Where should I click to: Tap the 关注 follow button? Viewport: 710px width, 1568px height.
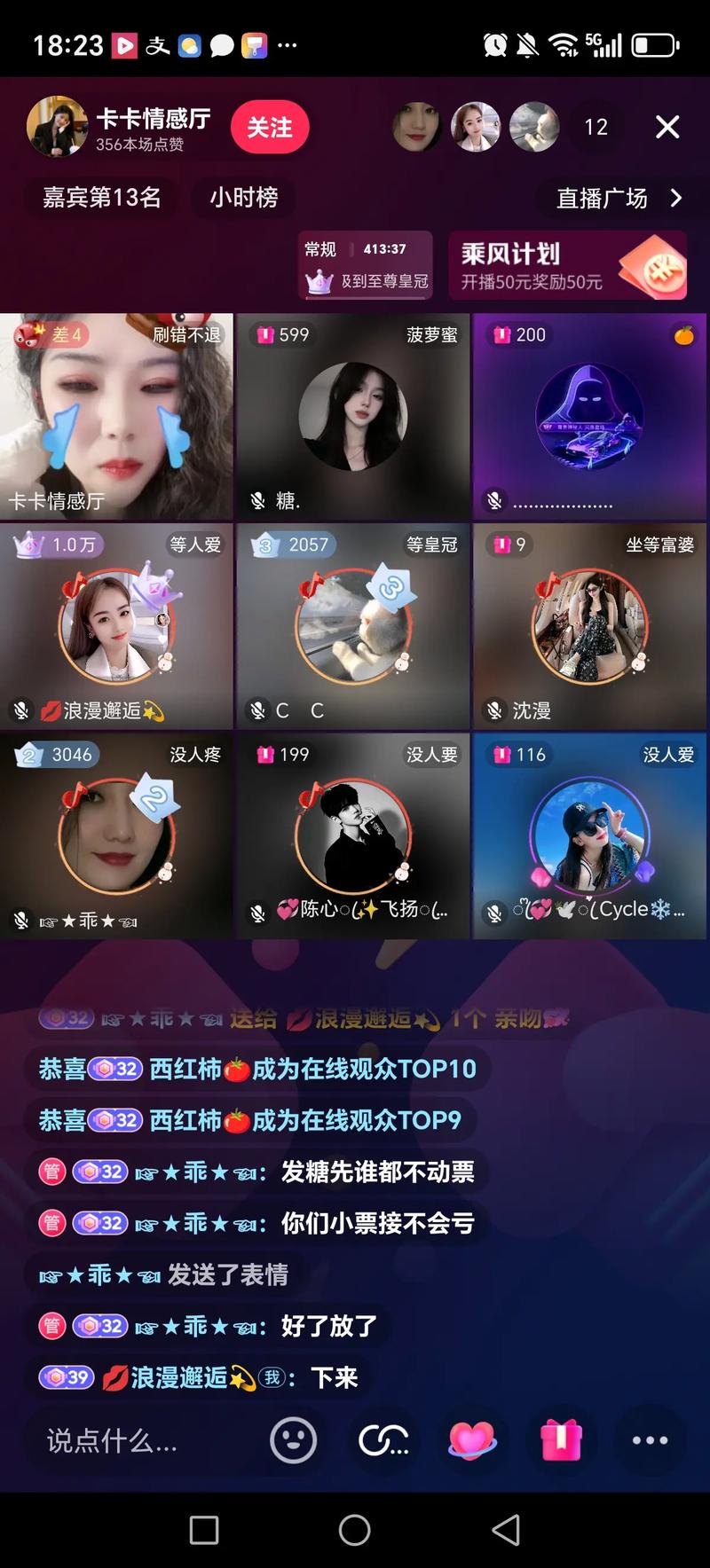pyautogui.click(x=270, y=128)
